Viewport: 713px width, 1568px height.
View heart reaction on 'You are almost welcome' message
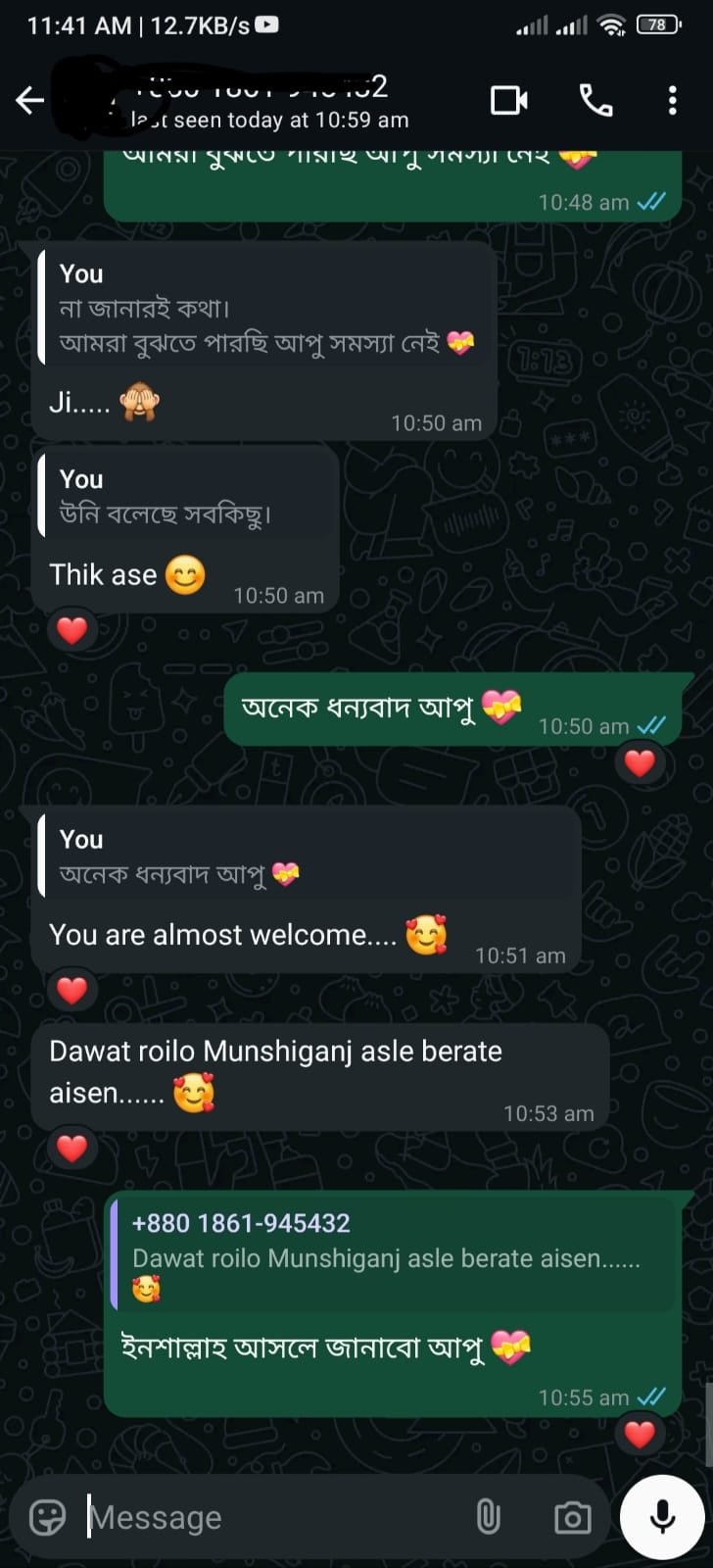[x=71, y=990]
